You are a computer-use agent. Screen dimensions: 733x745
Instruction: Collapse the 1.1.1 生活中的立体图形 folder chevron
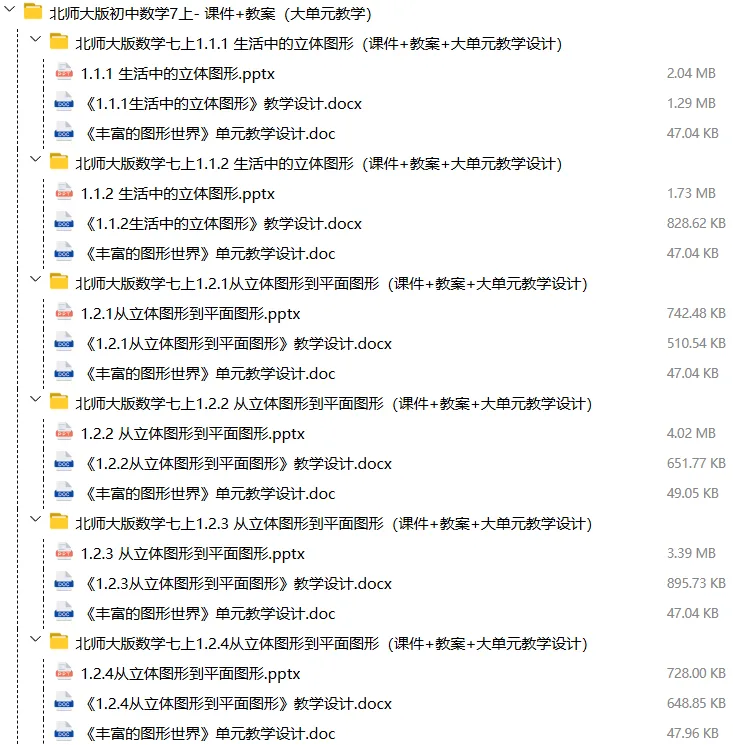tap(36, 39)
